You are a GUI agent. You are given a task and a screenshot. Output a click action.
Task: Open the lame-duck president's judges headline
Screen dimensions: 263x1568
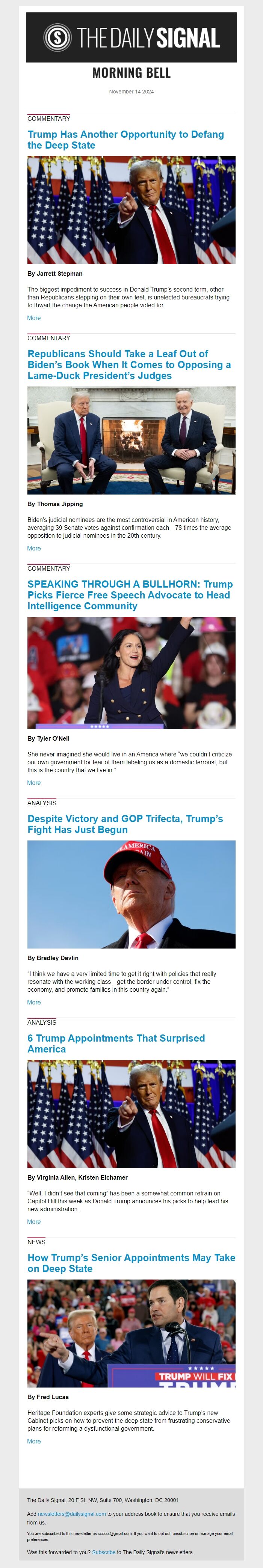(129, 365)
